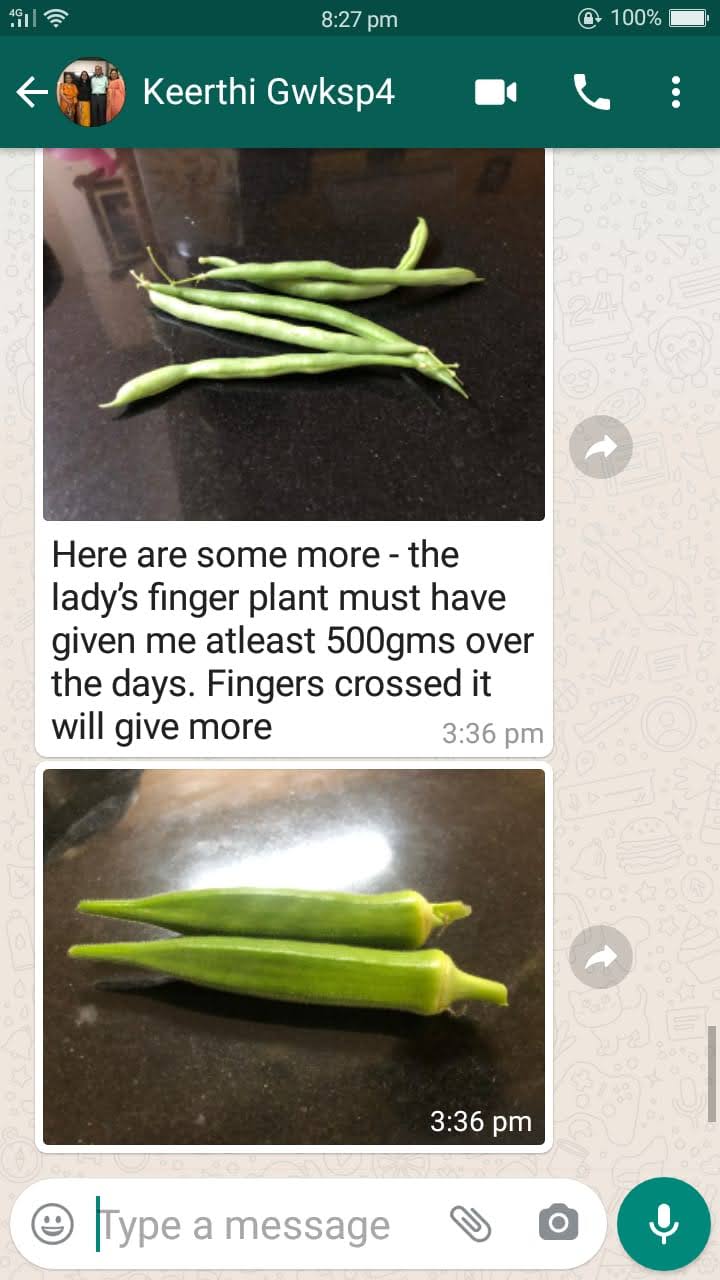The image size is (720, 1280).
Task: Attach a file with the paperclip
Action: tap(470, 1223)
